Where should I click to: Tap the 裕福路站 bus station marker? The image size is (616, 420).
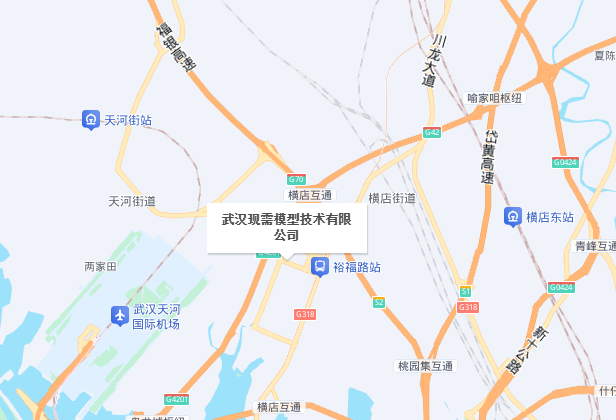319,267
